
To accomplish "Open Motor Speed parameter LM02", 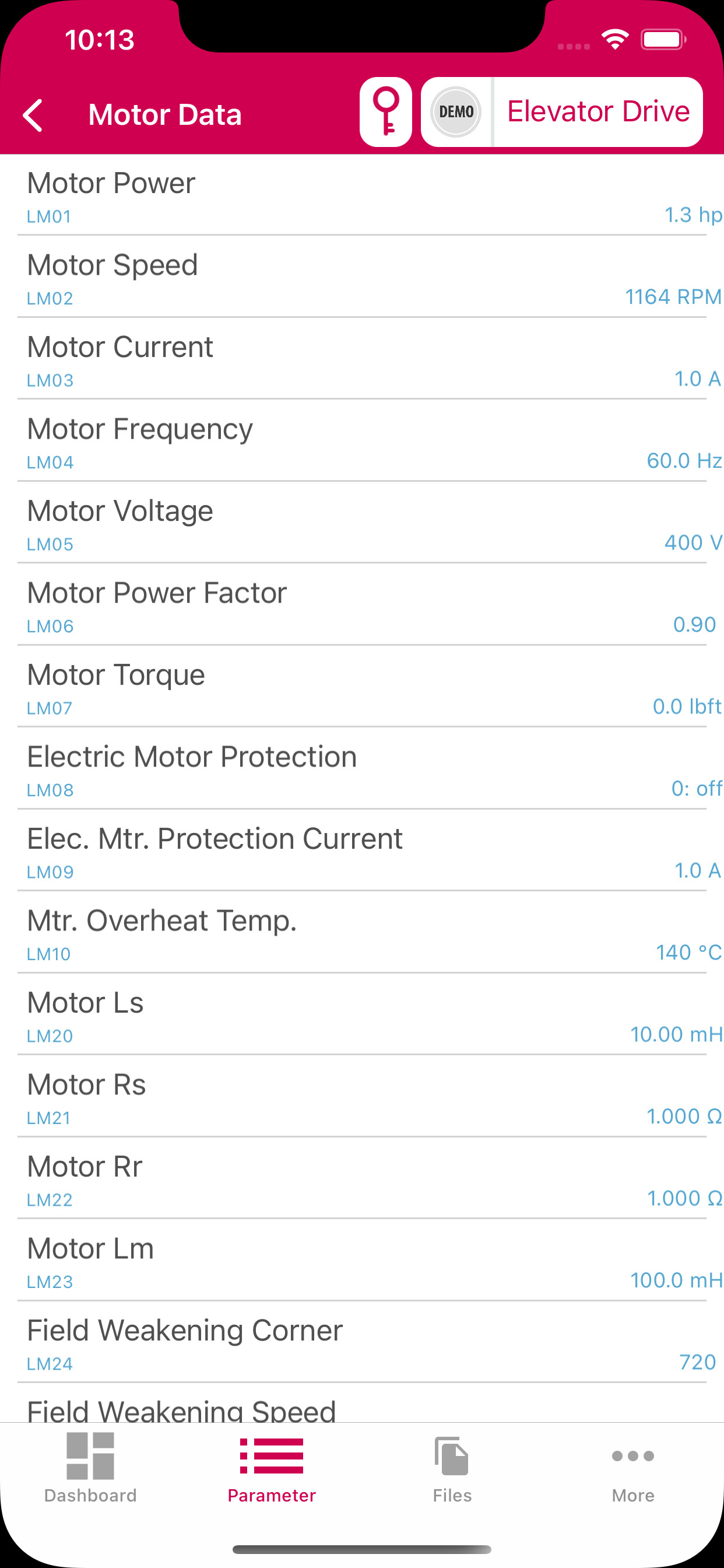I will pyautogui.click(x=362, y=277).
